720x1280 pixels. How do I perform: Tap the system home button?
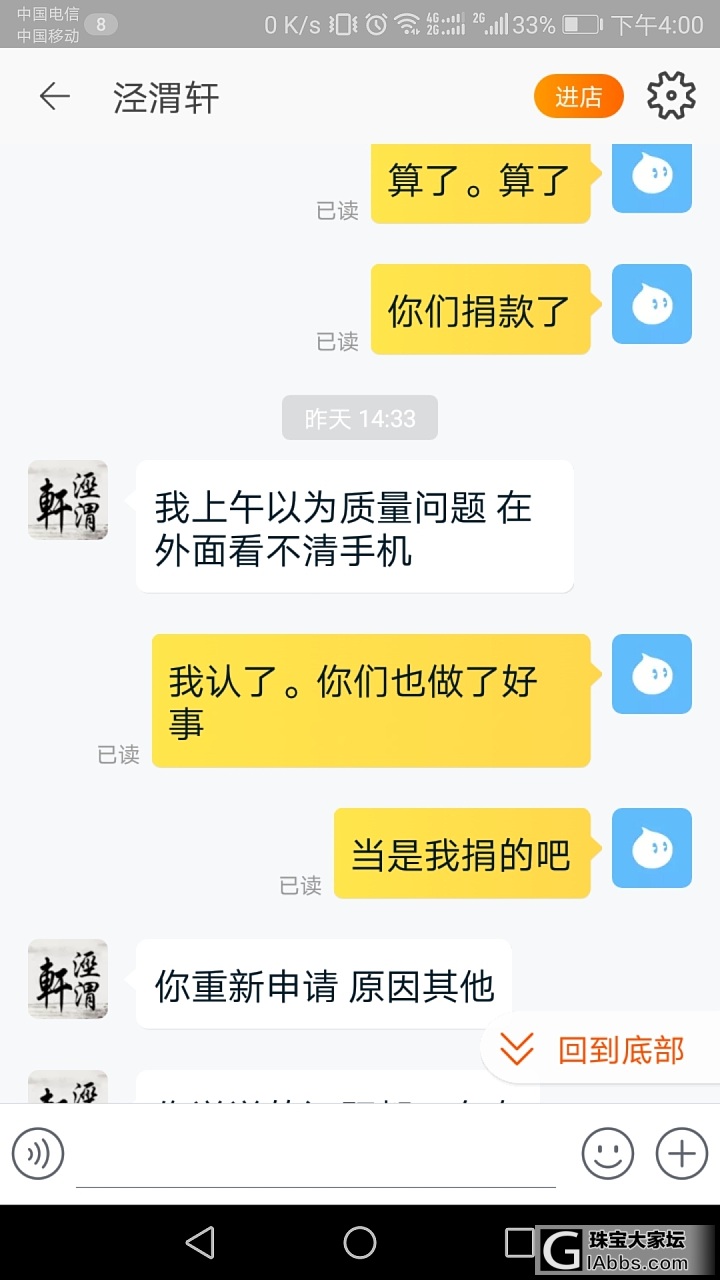click(360, 1243)
